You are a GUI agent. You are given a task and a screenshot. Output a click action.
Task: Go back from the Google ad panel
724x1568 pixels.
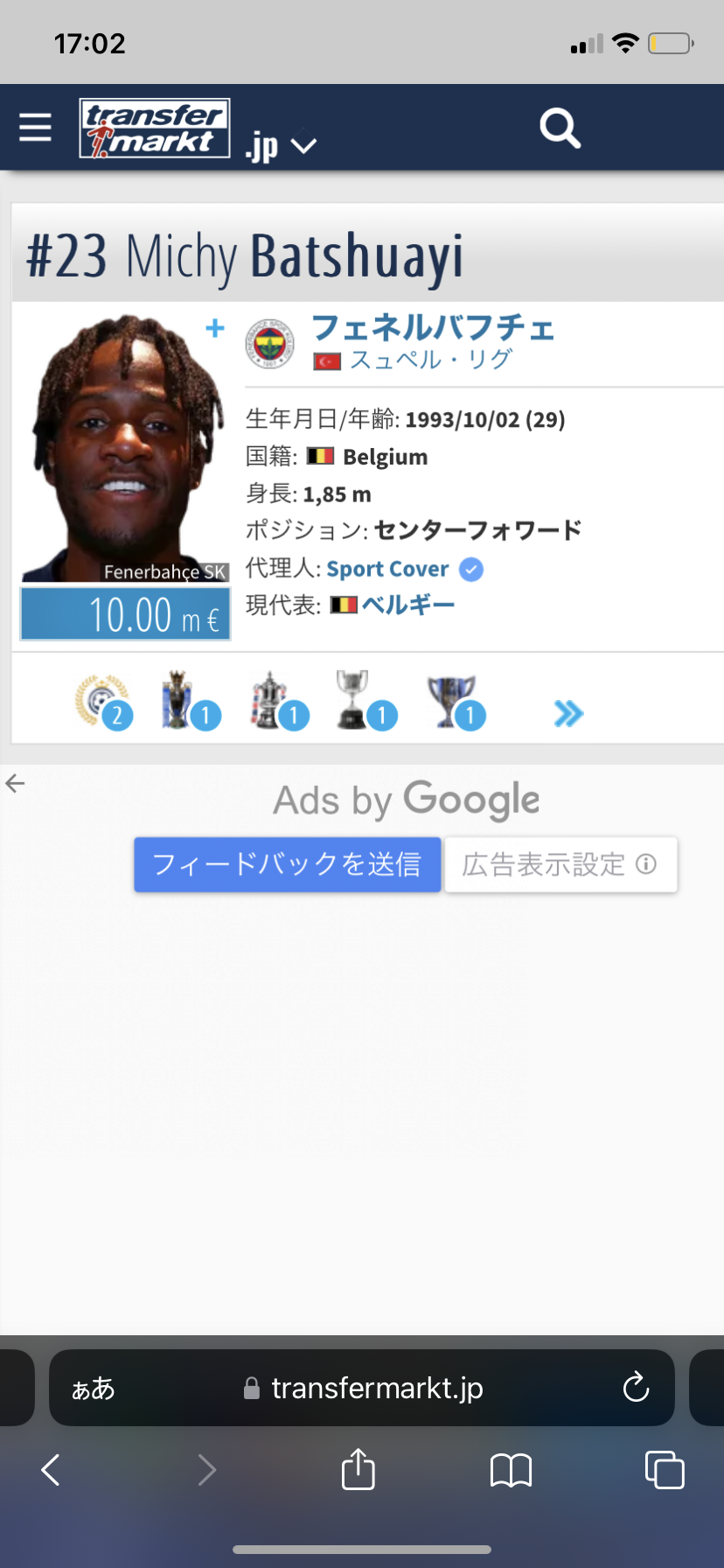point(15,783)
